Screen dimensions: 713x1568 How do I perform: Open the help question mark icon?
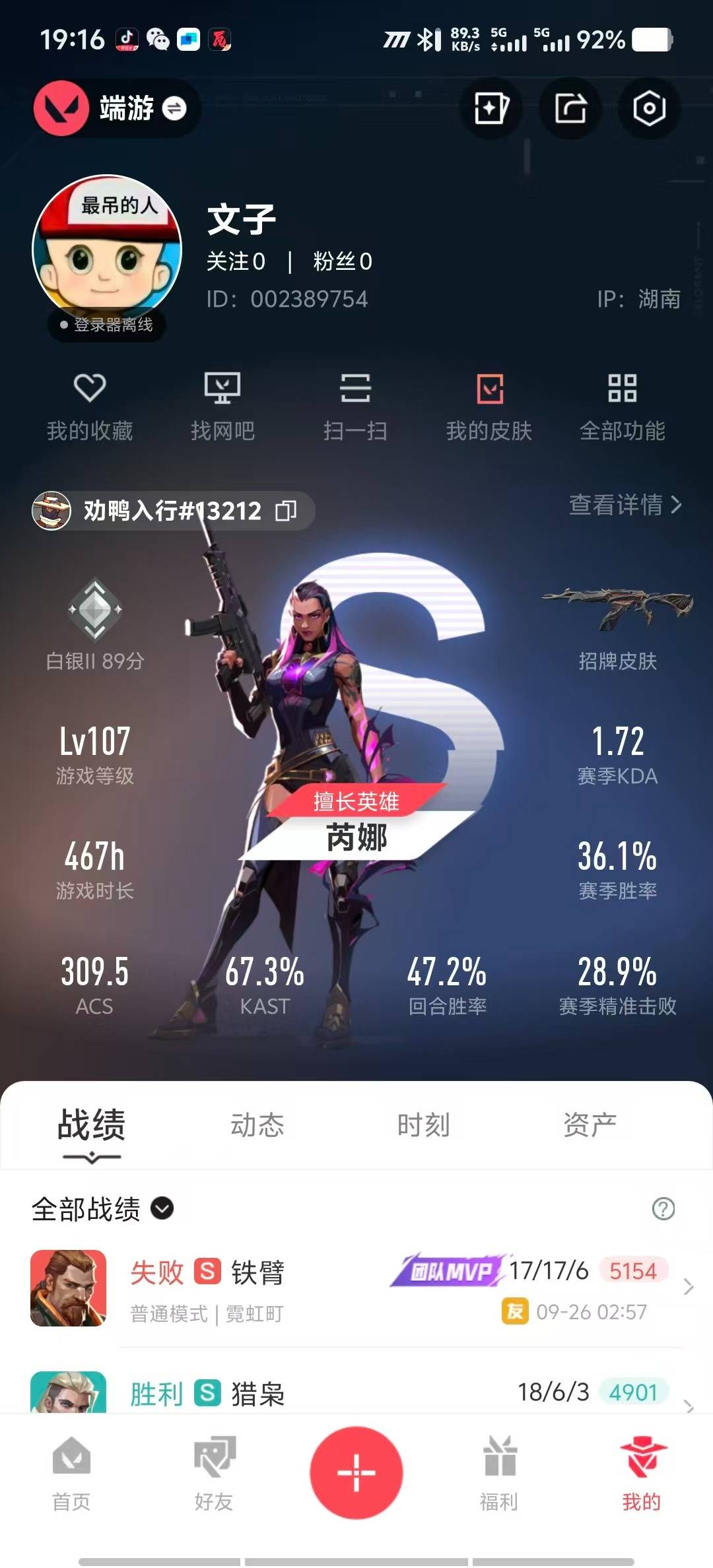pyautogui.click(x=663, y=1208)
